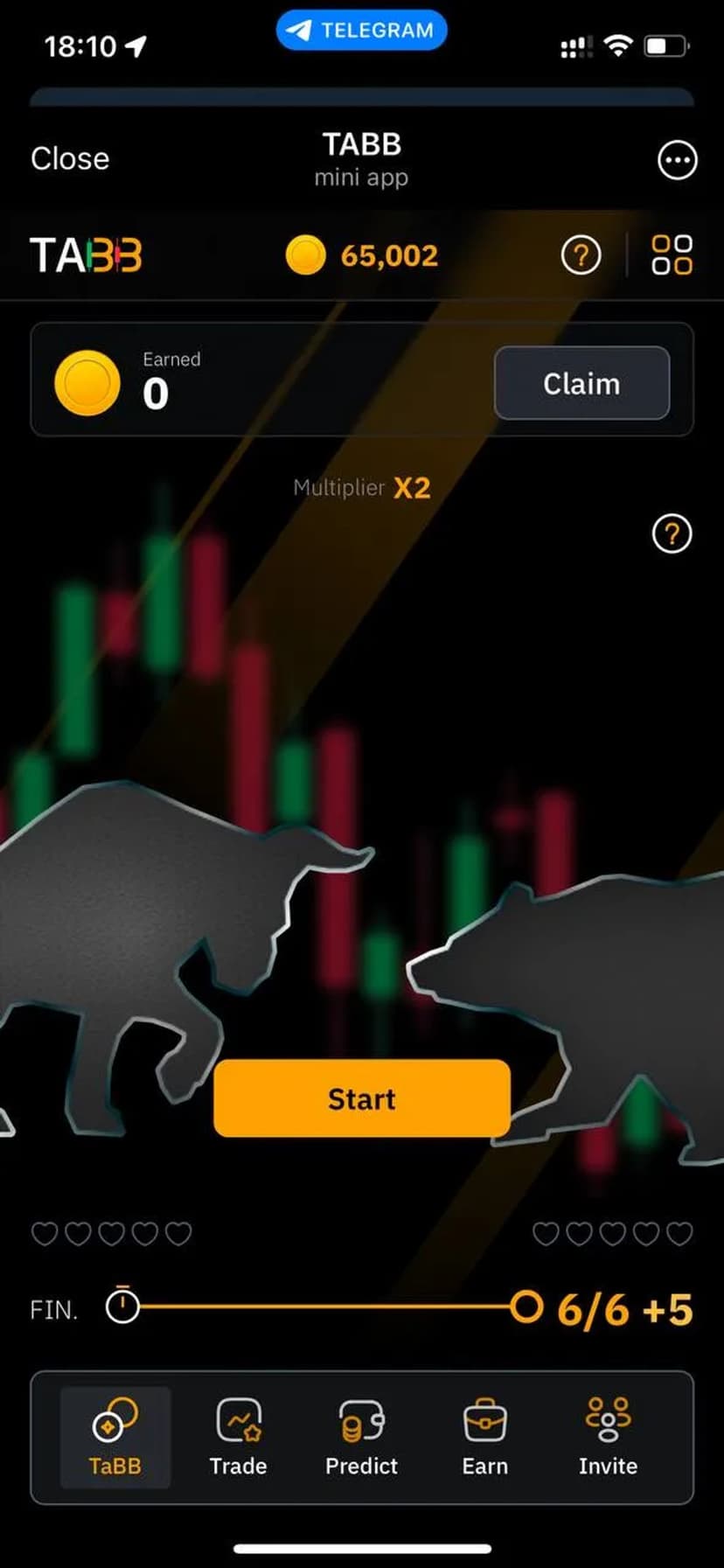This screenshot has height=1568, width=724.
Task: Open the four-squares grid menu
Action: (672, 255)
